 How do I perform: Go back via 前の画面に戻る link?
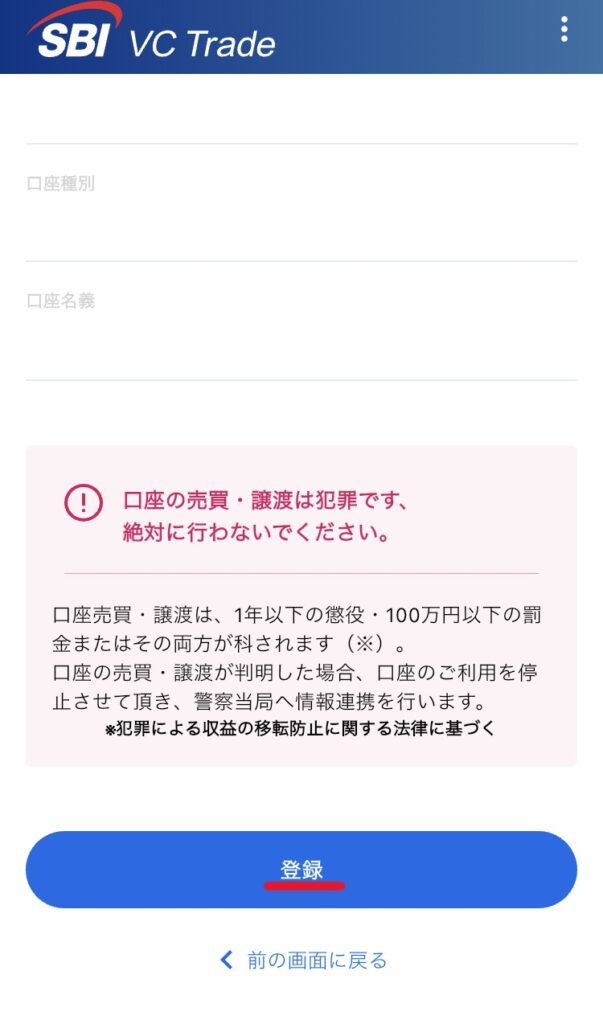tap(304, 960)
